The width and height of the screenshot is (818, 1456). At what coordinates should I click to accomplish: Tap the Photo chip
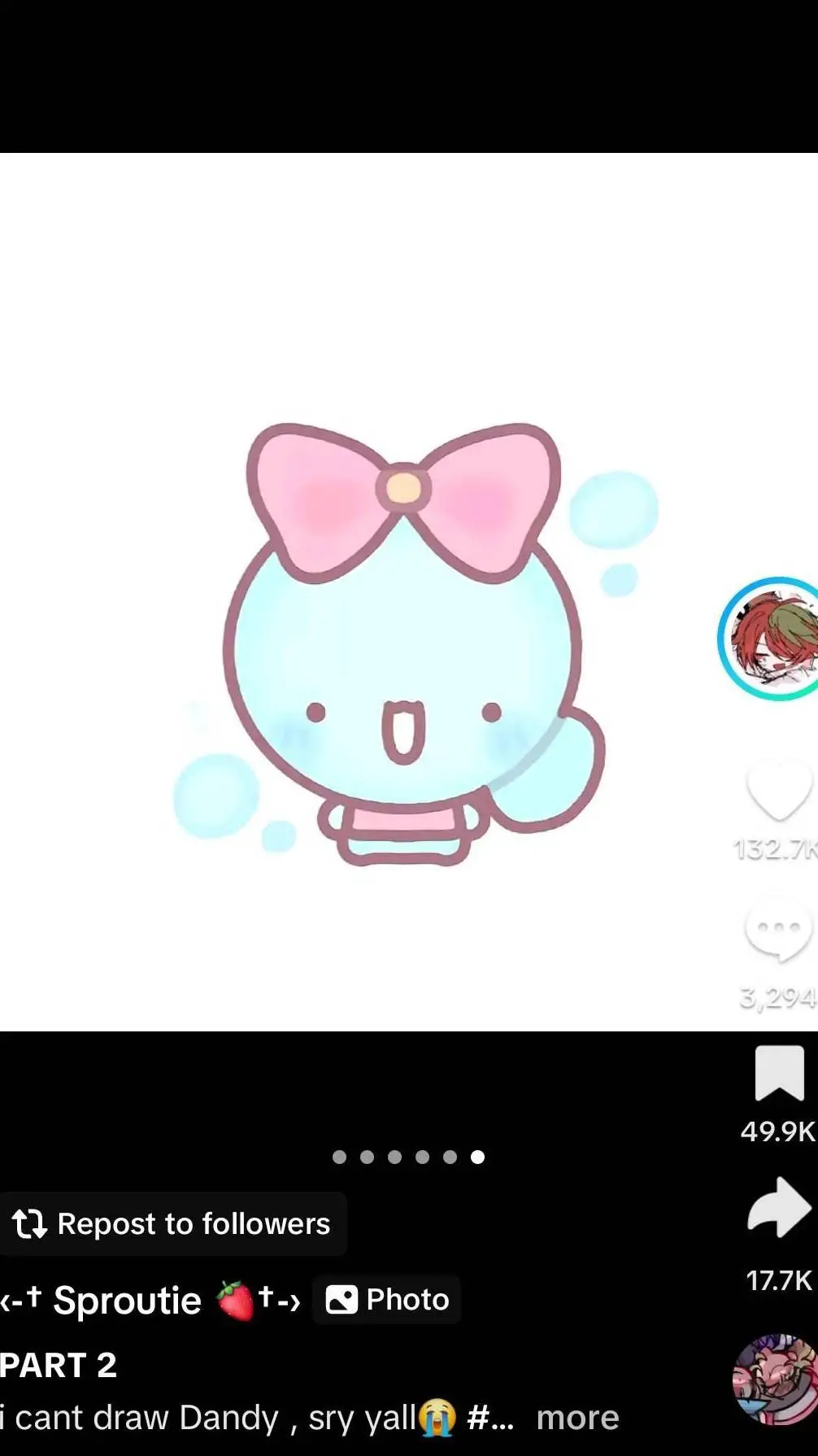tap(388, 1300)
